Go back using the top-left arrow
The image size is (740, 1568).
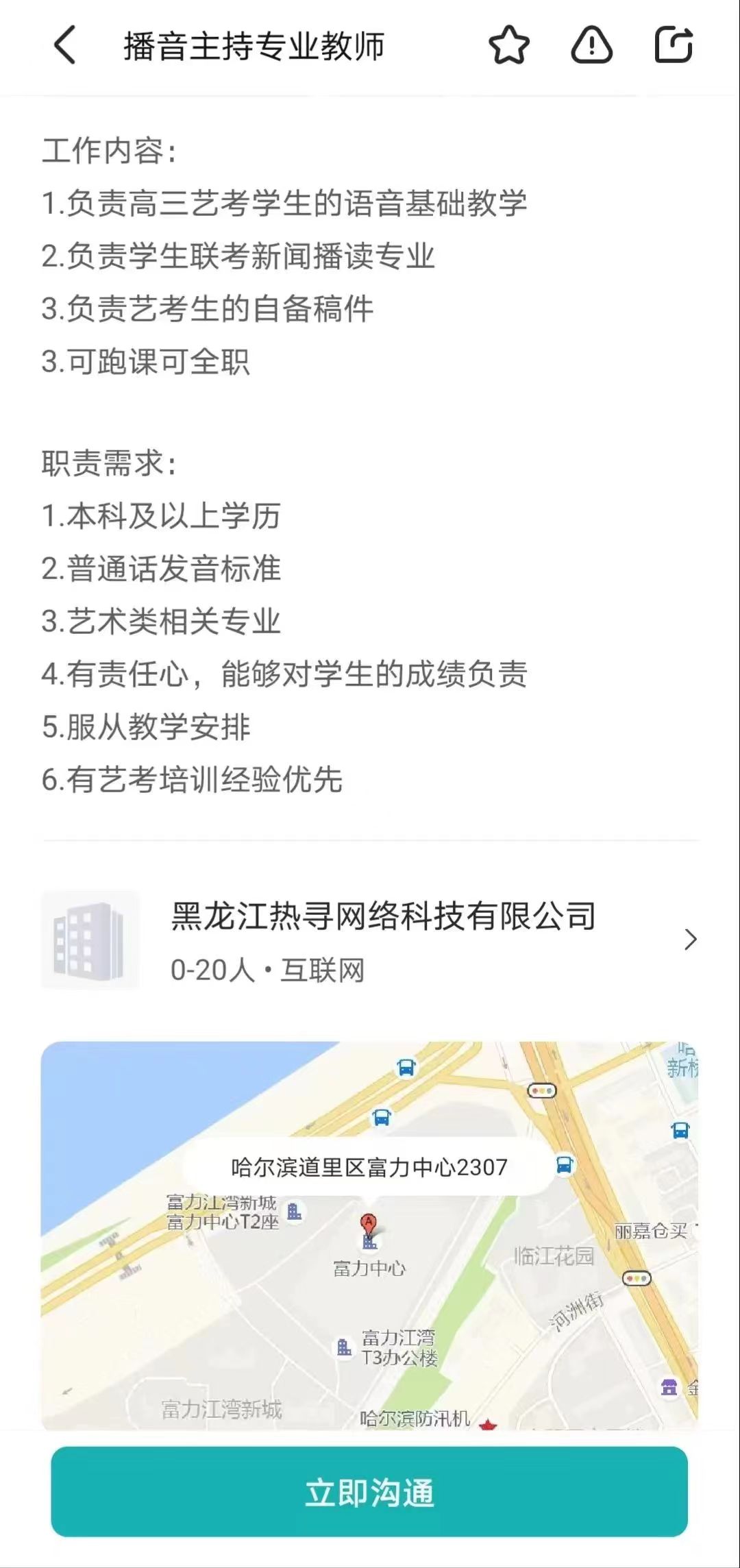pyautogui.click(x=65, y=45)
